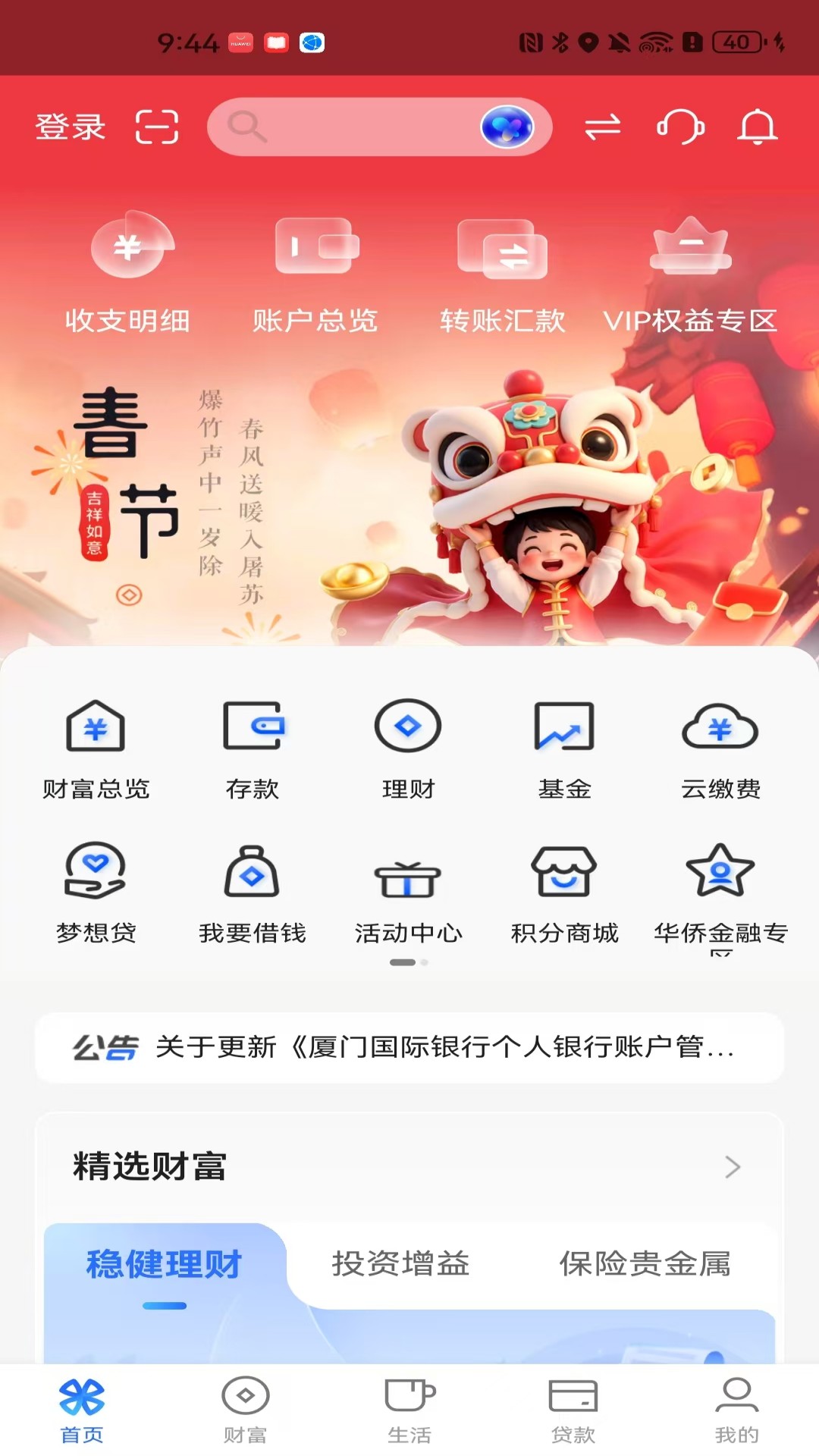Open the notifications bell

coord(758,127)
